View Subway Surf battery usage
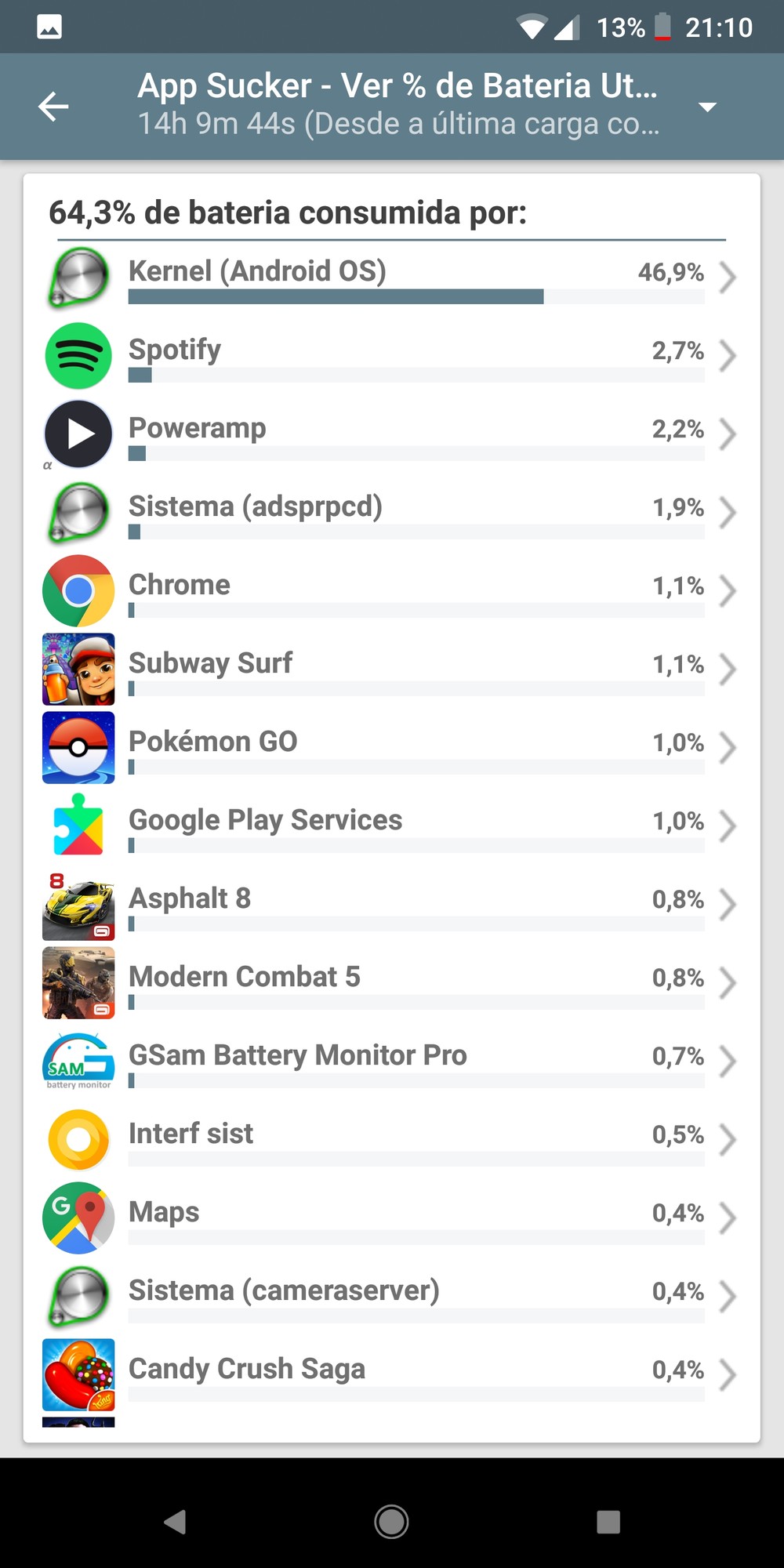The image size is (784, 1568). (x=392, y=669)
